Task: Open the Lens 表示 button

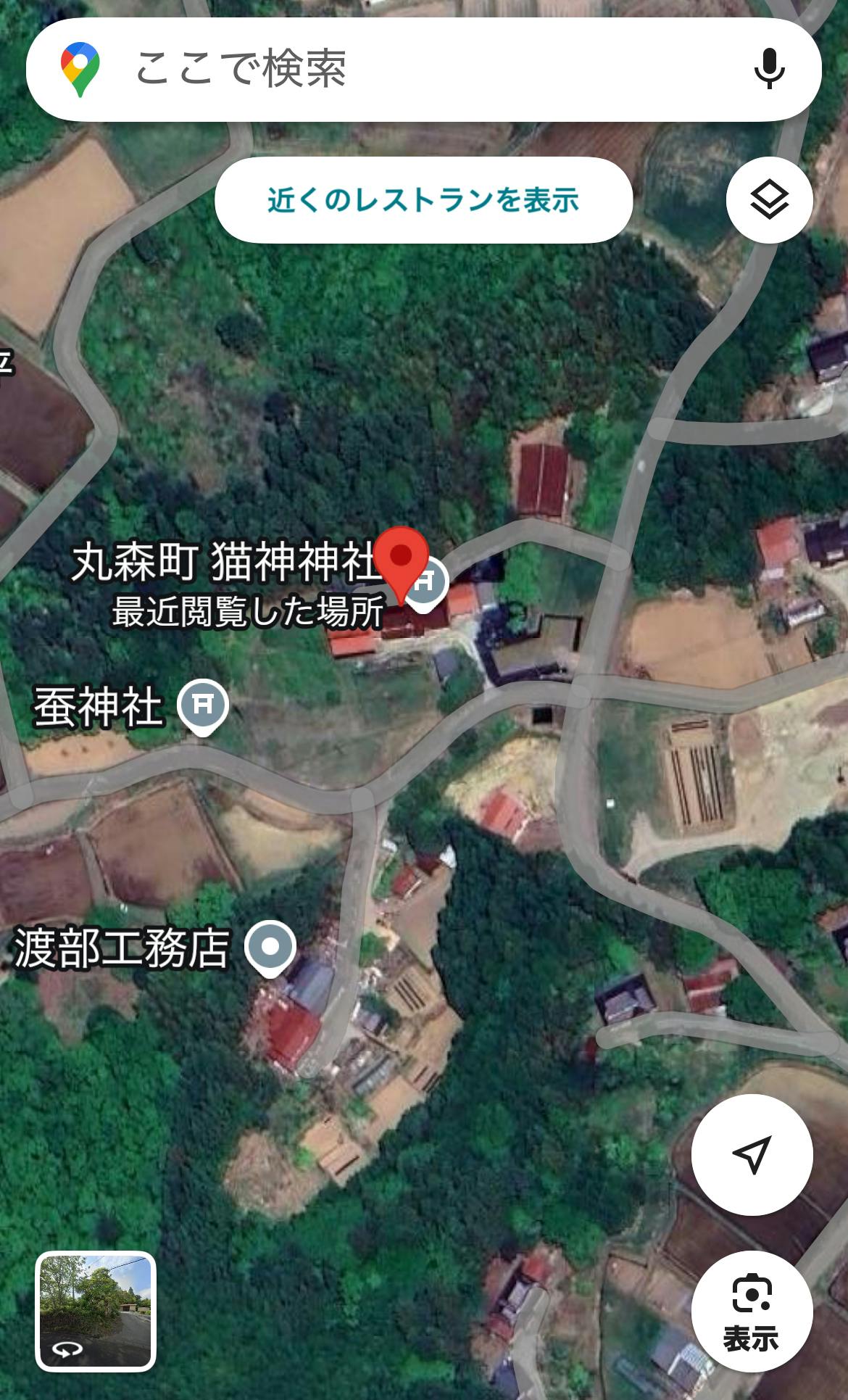Action: [x=752, y=1311]
